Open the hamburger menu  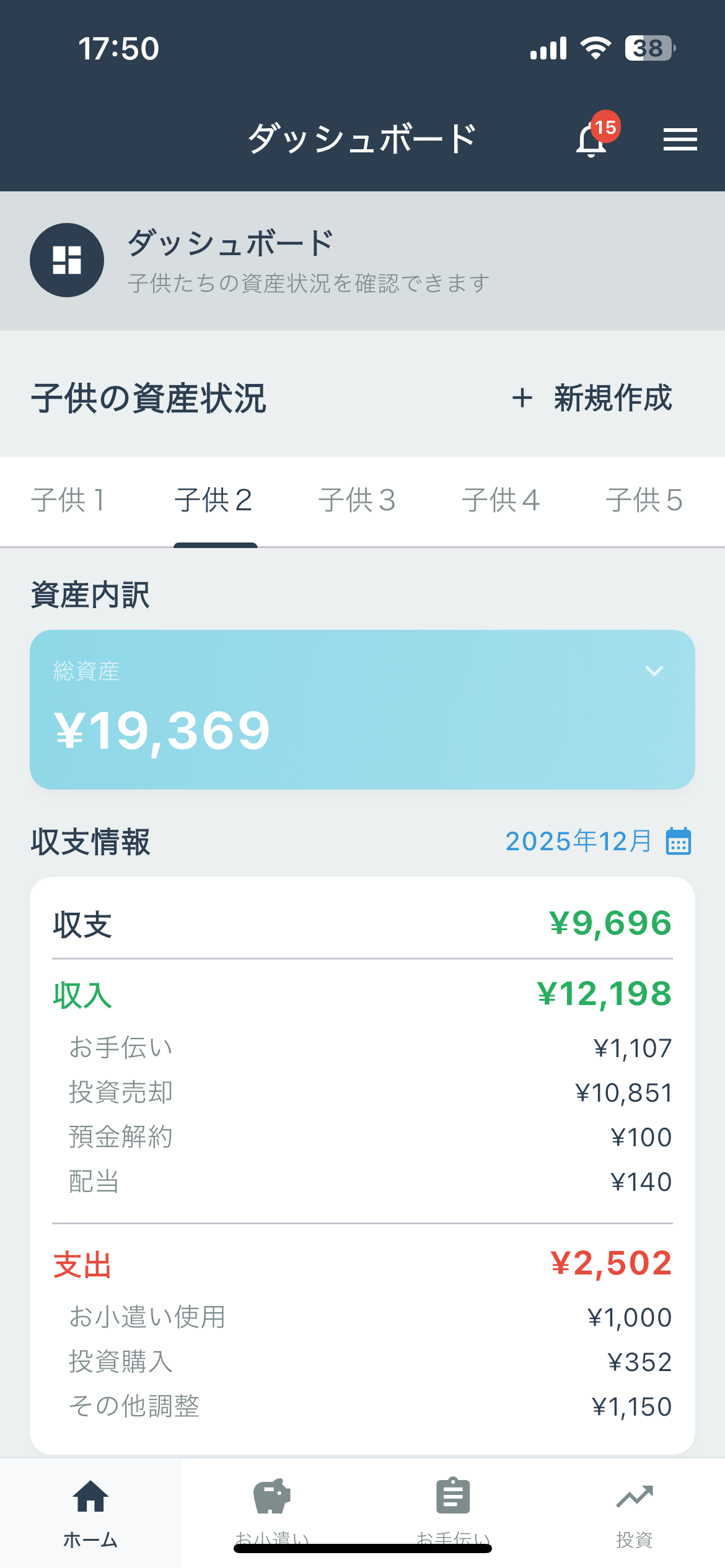(x=679, y=139)
